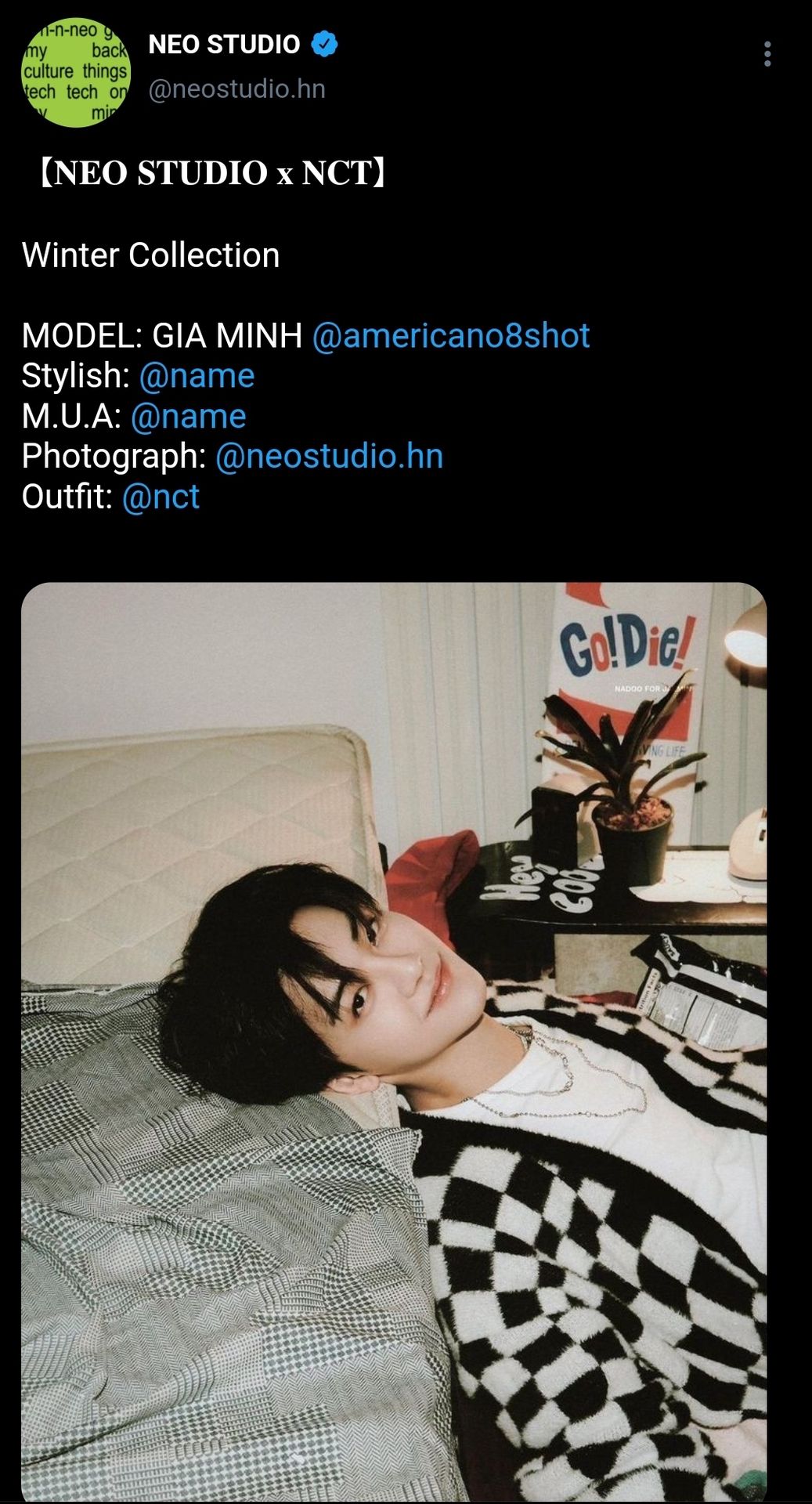Open NEO STUDIO's profile avatar
The width and height of the screenshot is (812, 1504).
click(75, 72)
